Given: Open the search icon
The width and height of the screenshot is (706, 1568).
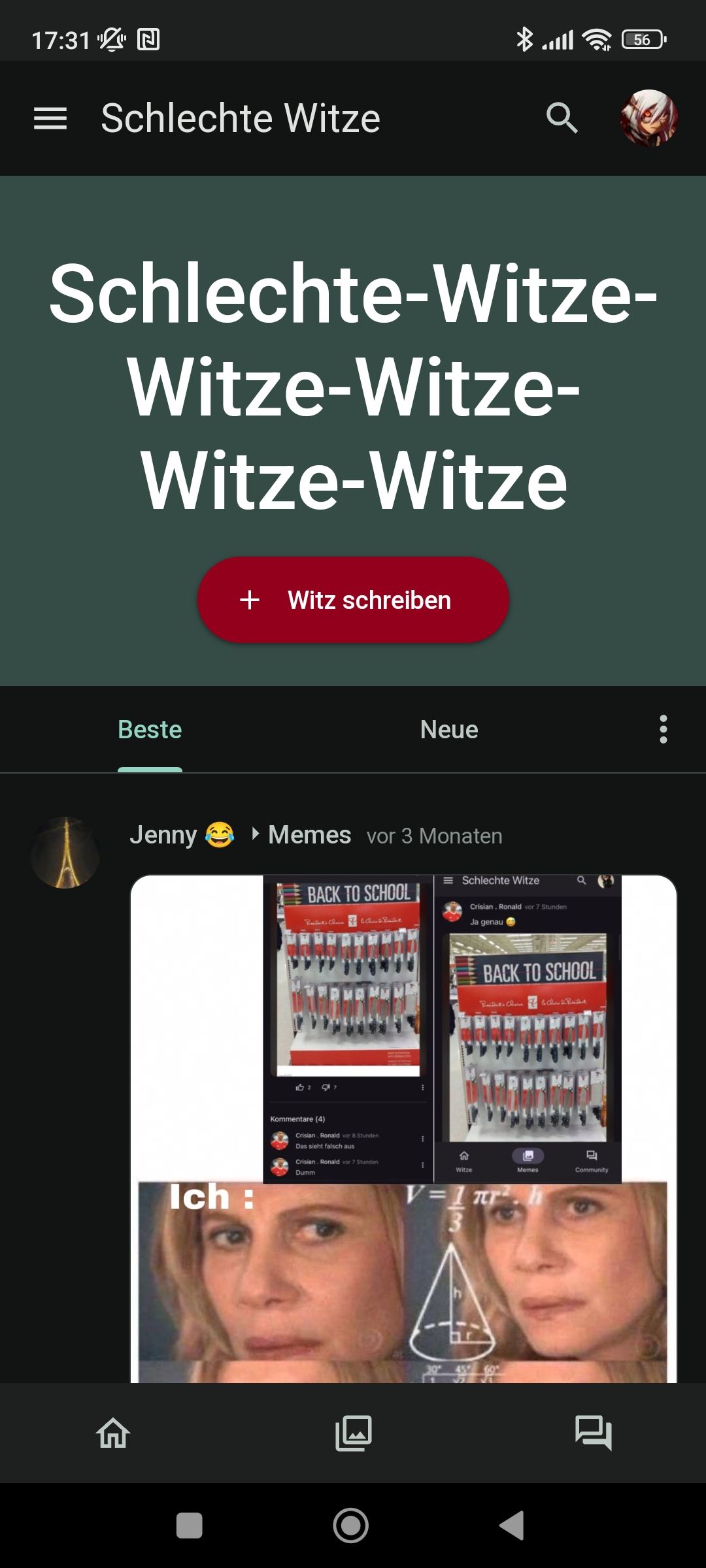Looking at the screenshot, I should (562, 118).
